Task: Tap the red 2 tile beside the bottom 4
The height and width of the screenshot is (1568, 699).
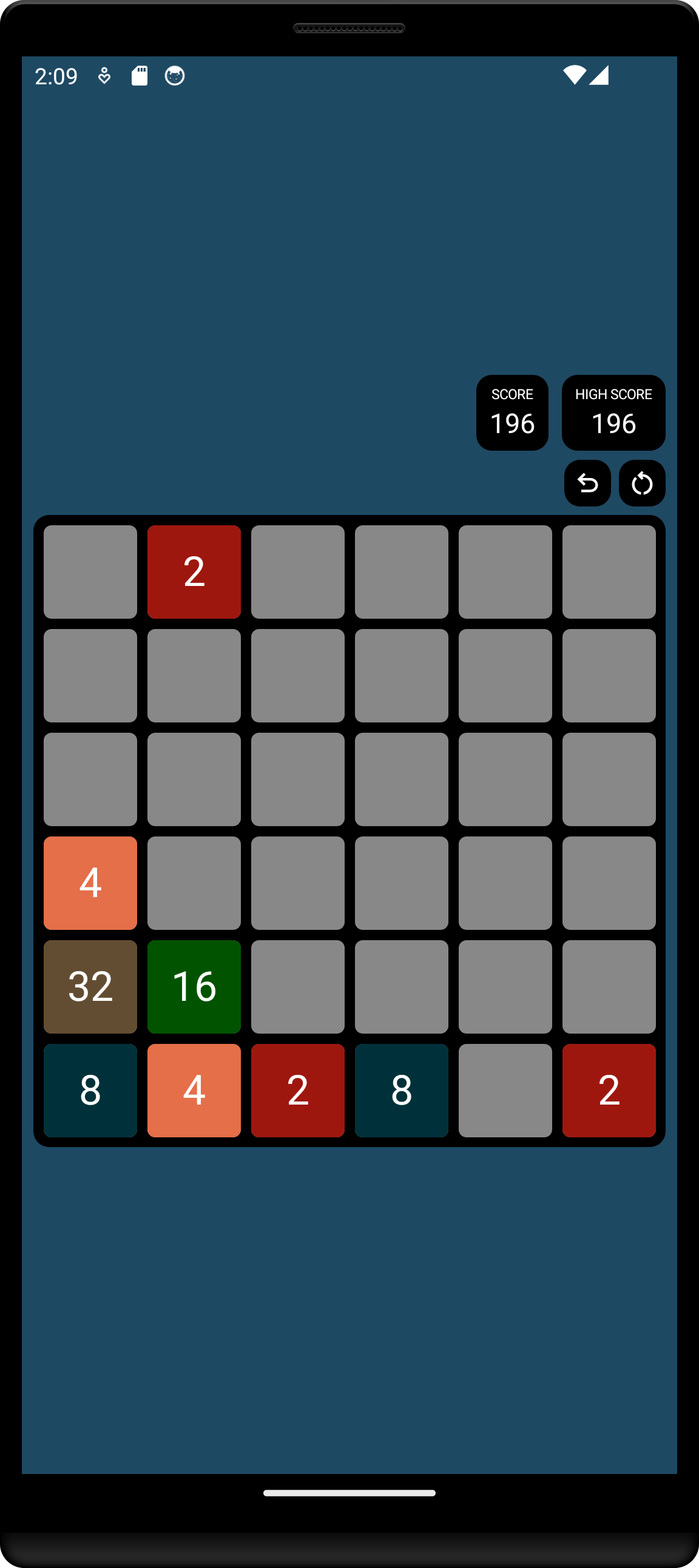Action: coord(298,1091)
